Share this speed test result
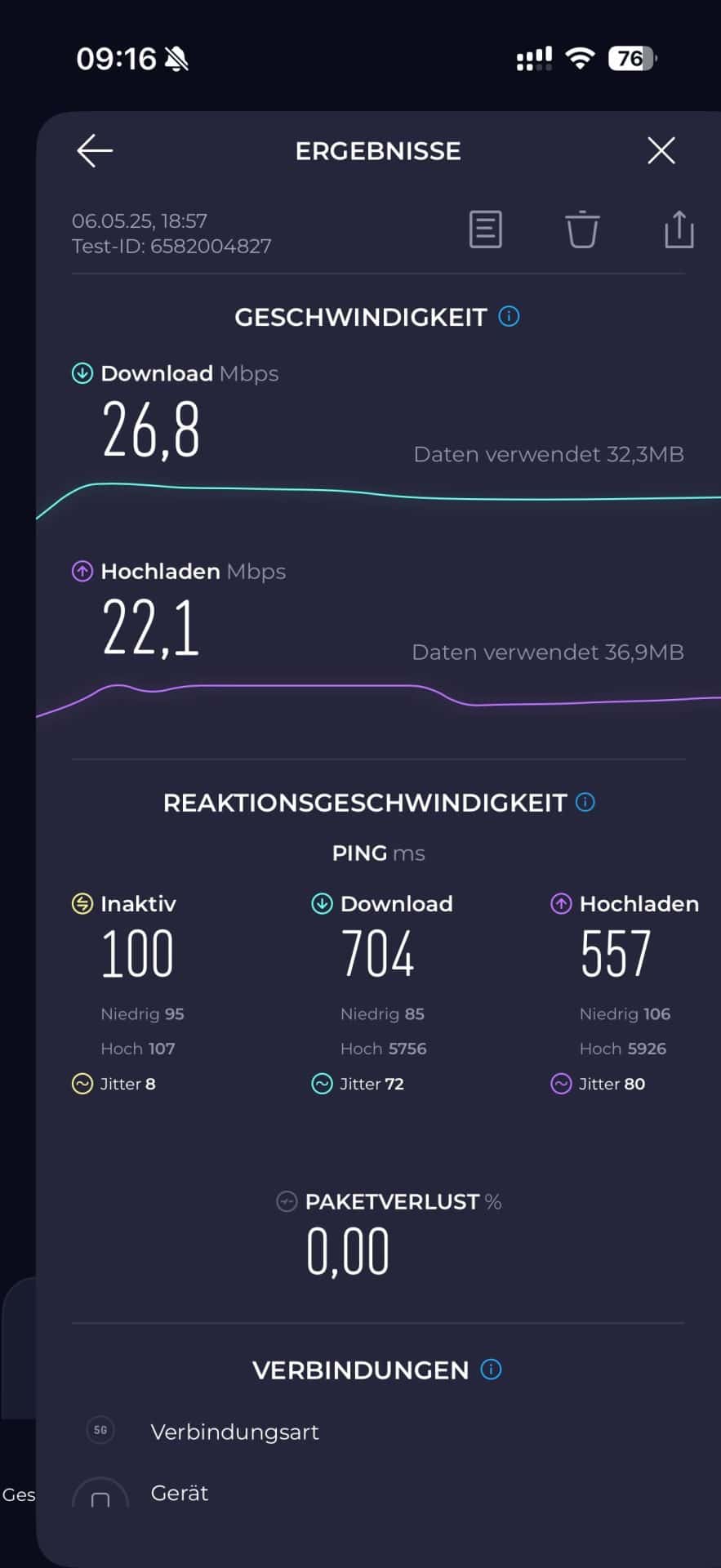 [679, 229]
